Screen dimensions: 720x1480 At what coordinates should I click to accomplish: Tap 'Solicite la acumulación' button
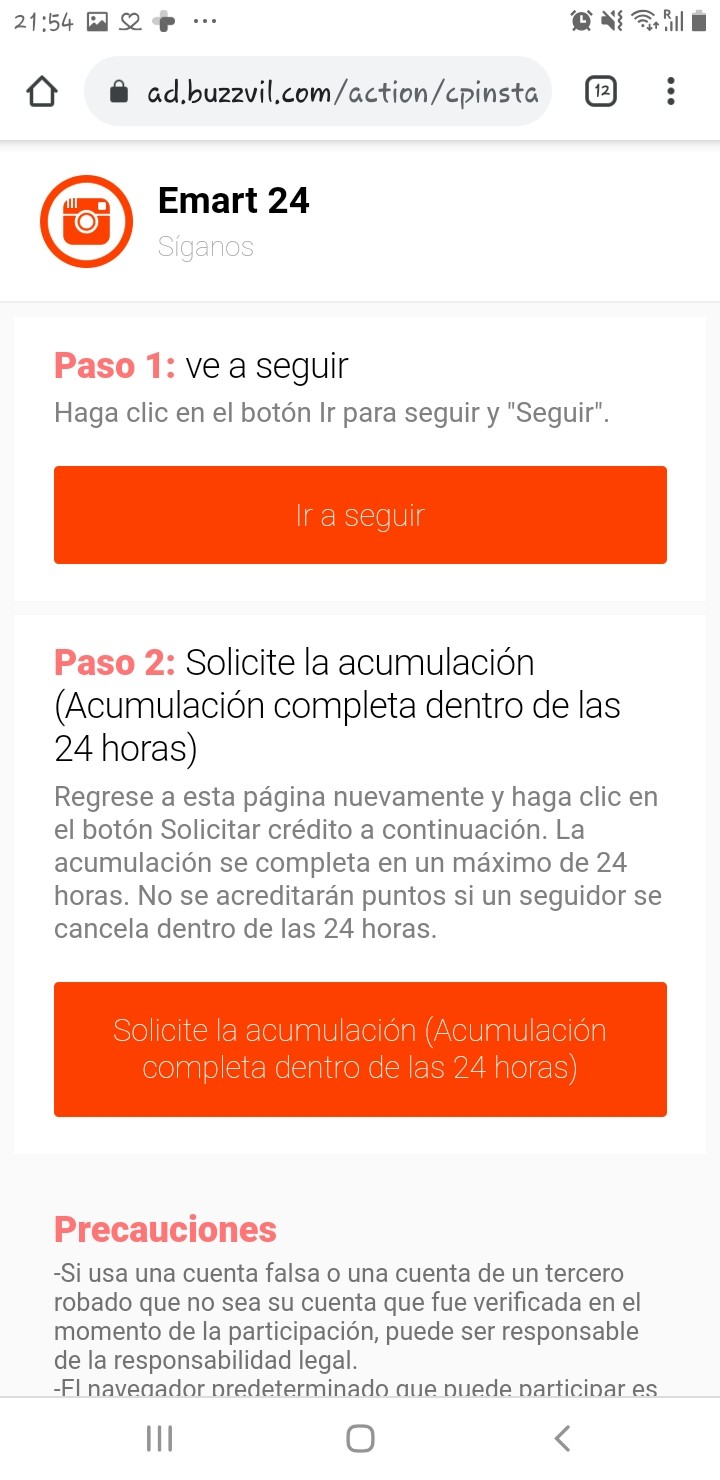[360, 1049]
